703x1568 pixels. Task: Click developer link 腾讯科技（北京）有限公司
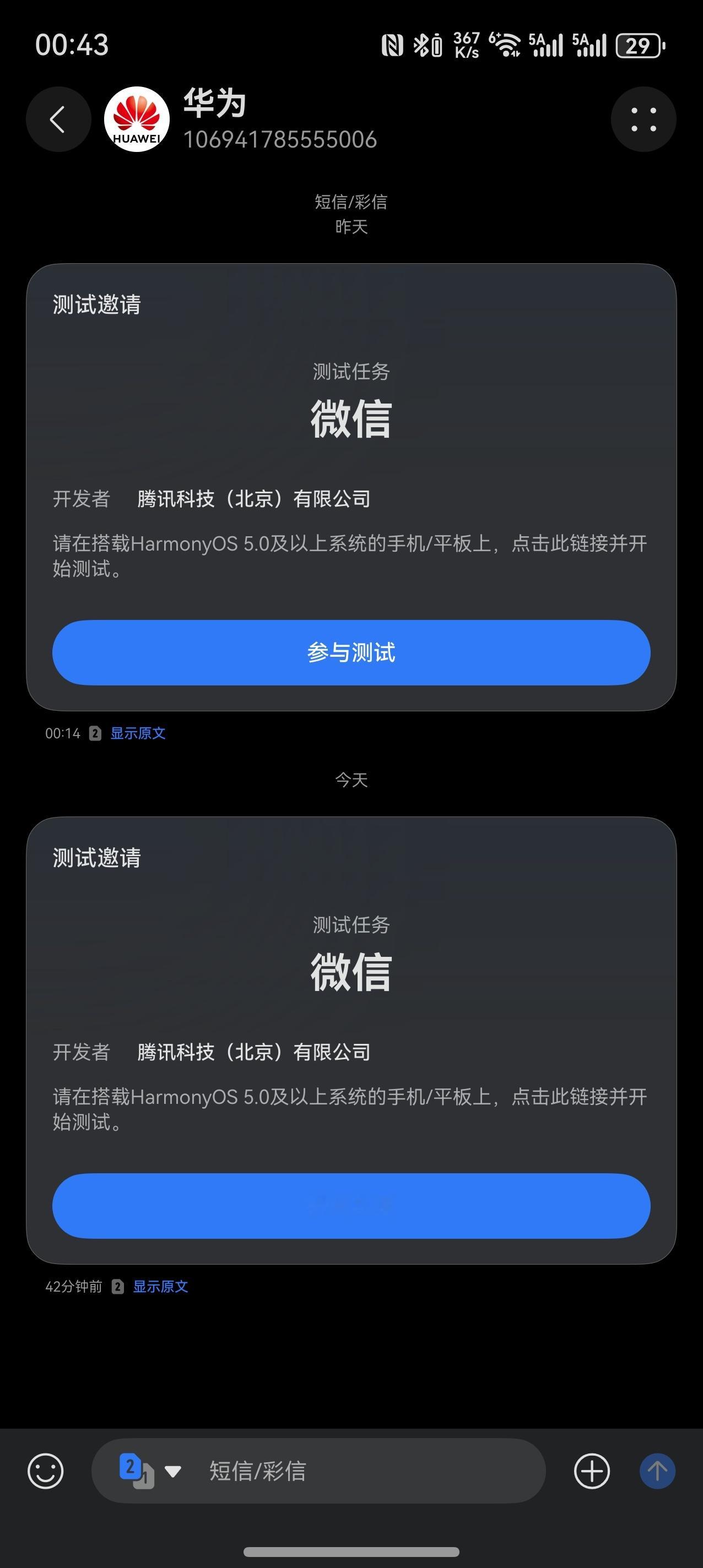tap(255, 499)
